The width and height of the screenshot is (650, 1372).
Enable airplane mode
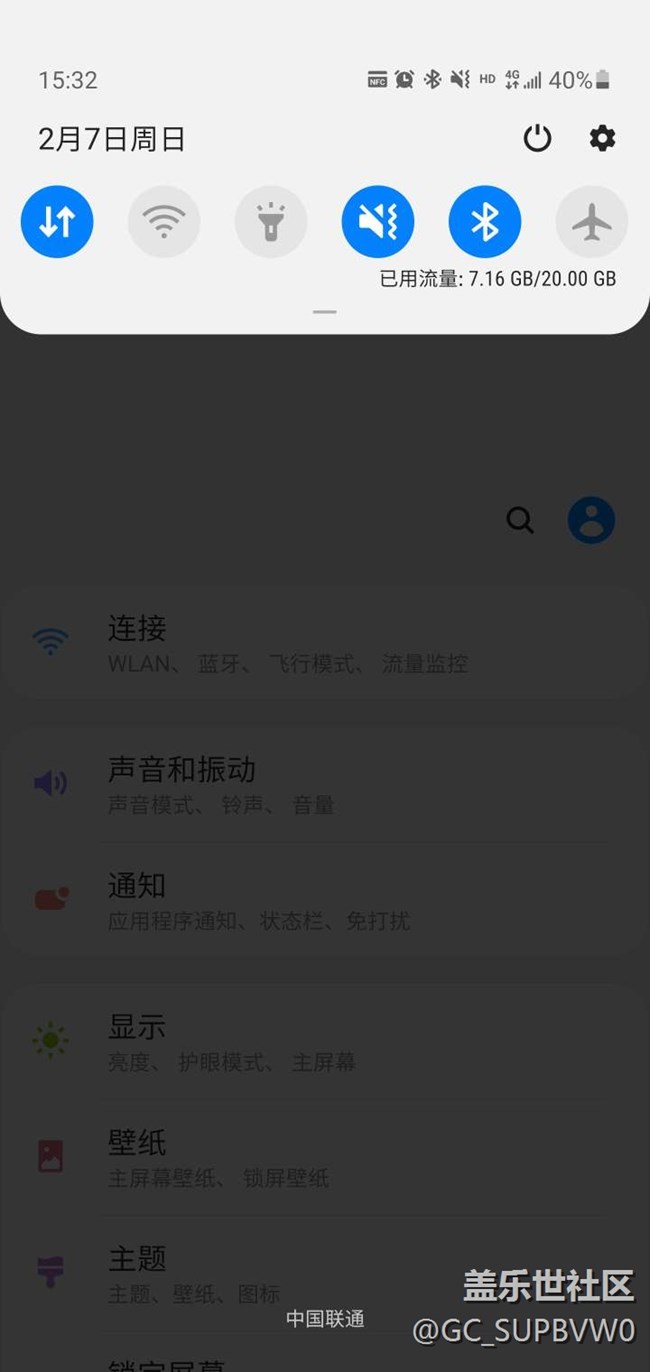[x=592, y=222]
